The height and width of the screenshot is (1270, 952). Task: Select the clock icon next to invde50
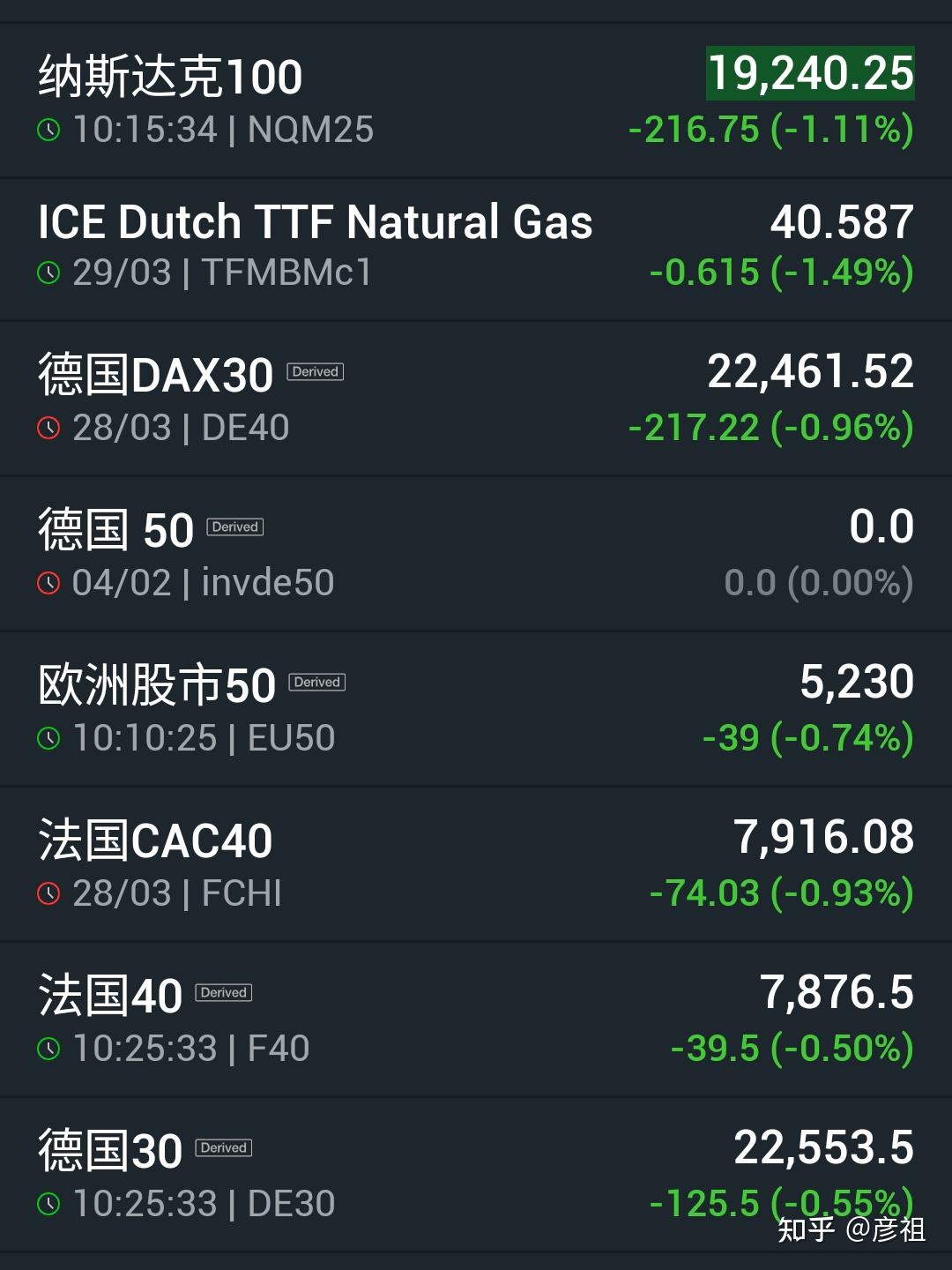click(x=48, y=583)
